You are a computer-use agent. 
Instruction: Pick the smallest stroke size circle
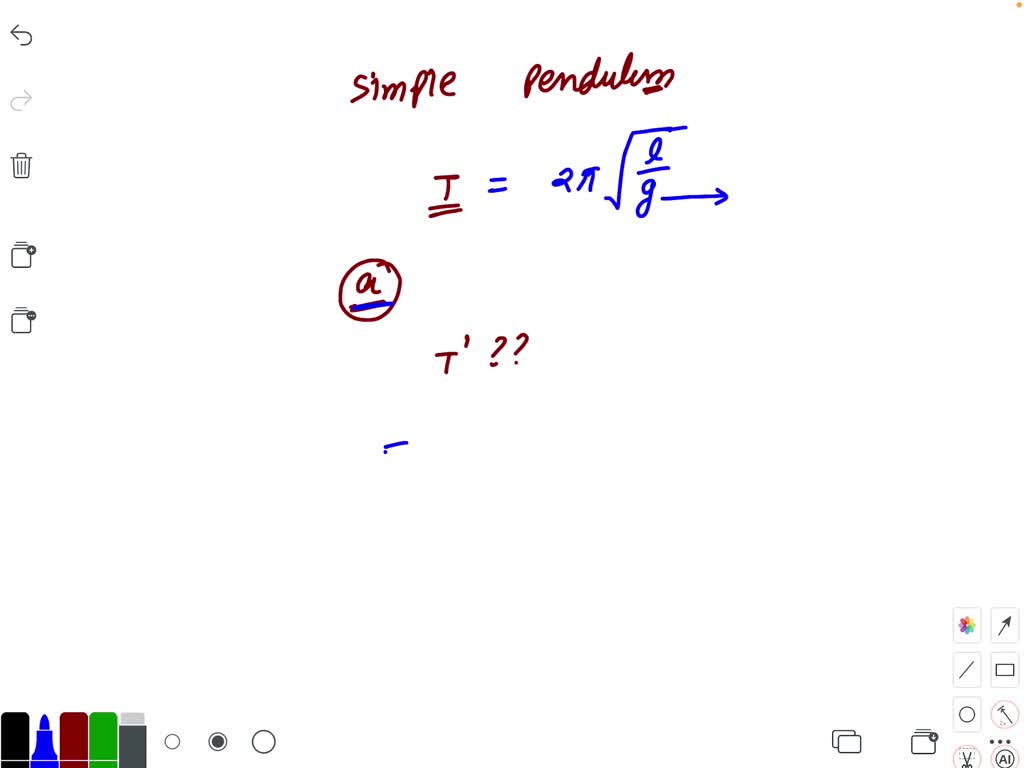[x=172, y=742]
